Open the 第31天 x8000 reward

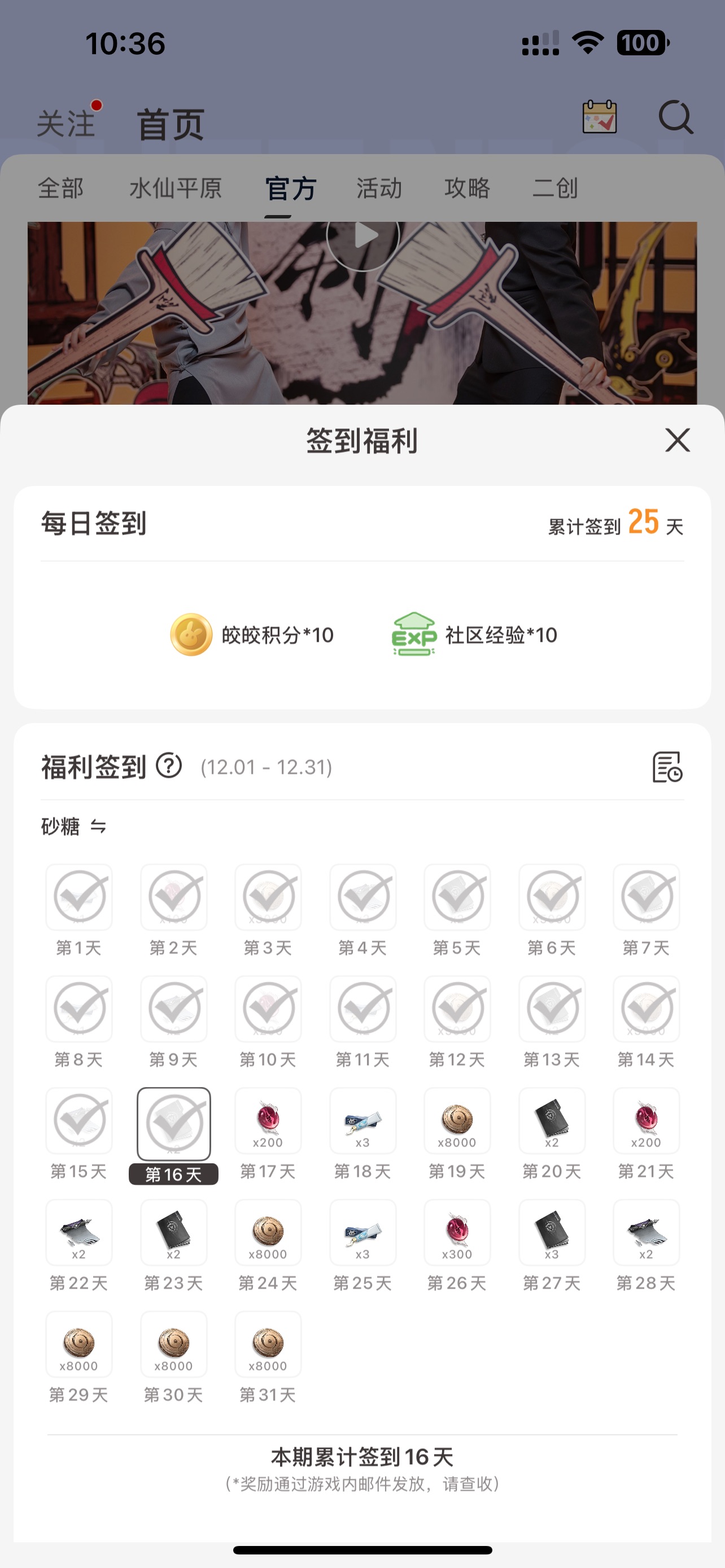click(x=268, y=1344)
